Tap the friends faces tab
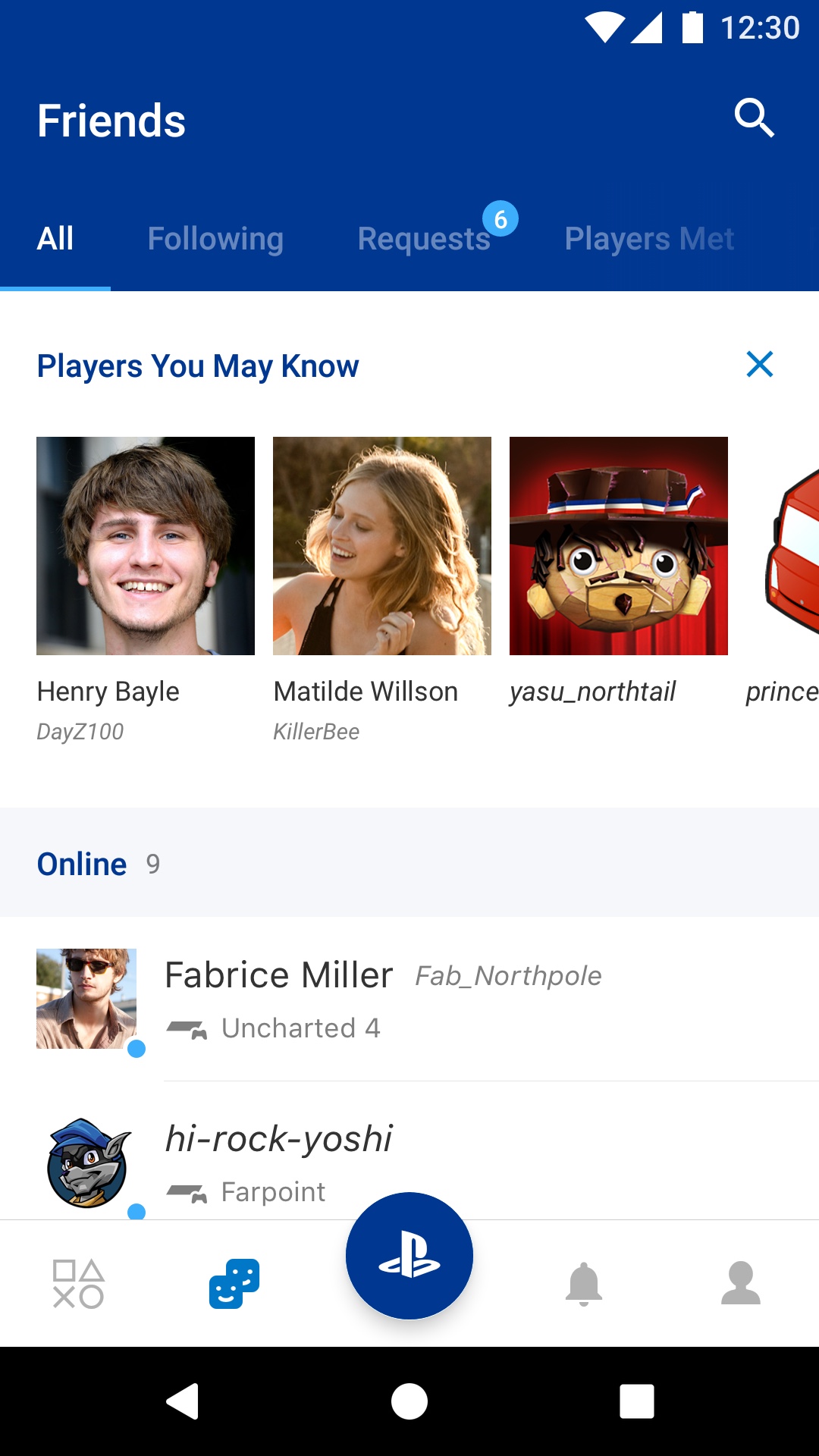The image size is (819, 1456). pyautogui.click(x=234, y=1283)
